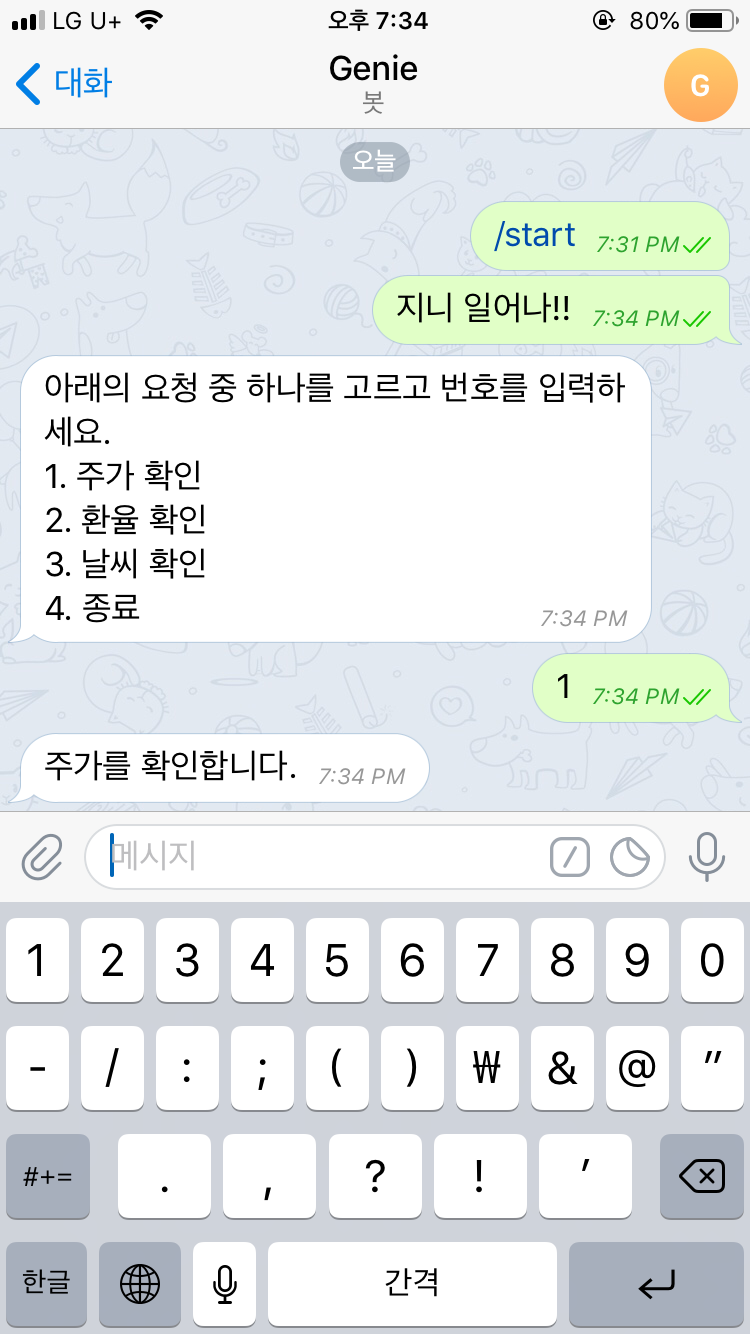Record a voice message with the microphone icon
Screen dimensions: 750x1334
point(708,856)
